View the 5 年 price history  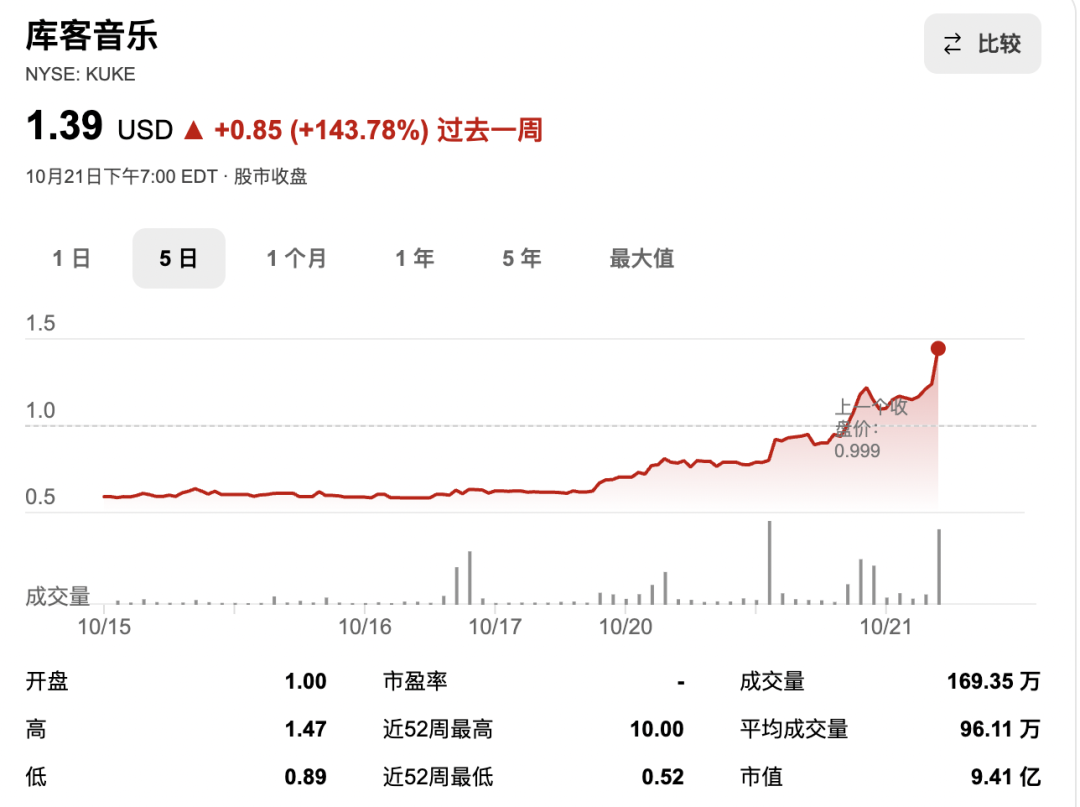pos(522,259)
